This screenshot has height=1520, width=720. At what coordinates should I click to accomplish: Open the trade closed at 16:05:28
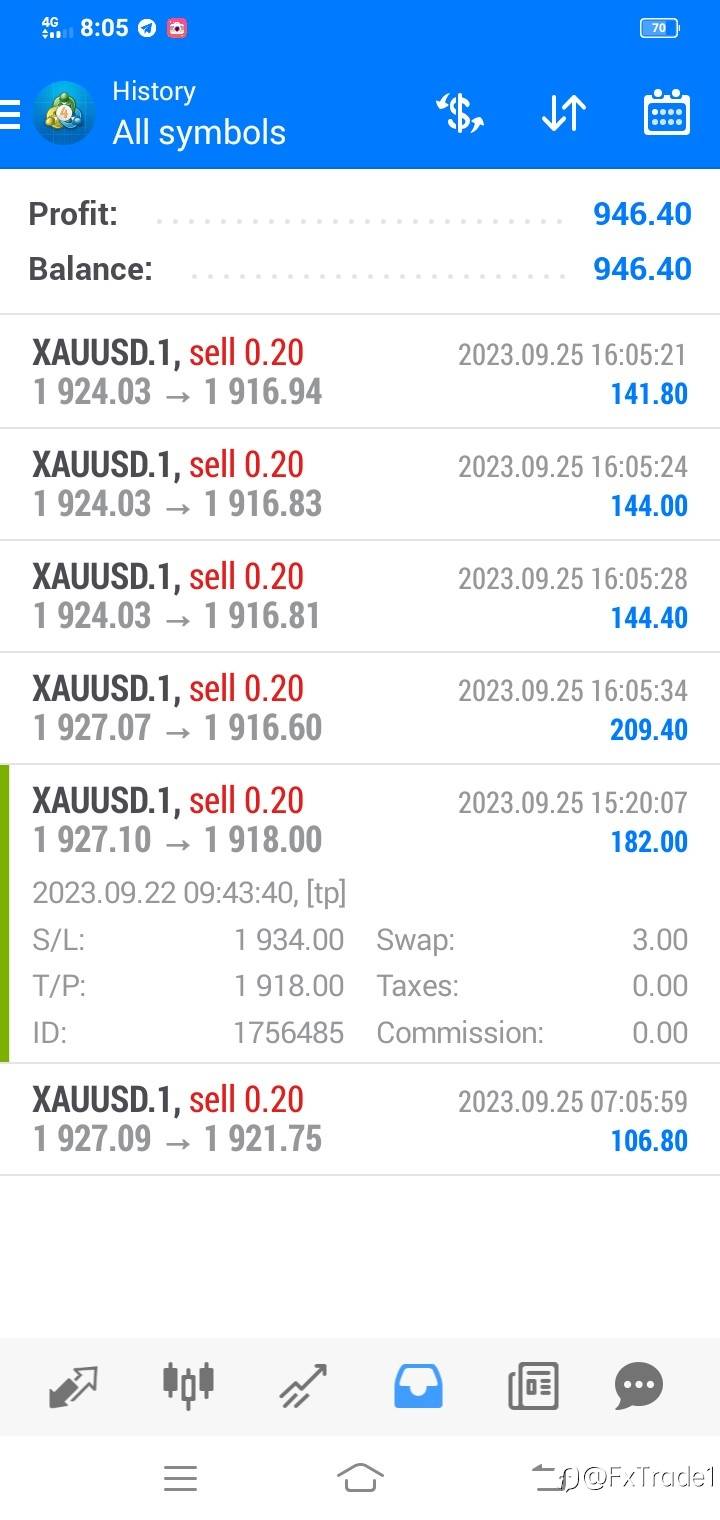click(x=360, y=597)
